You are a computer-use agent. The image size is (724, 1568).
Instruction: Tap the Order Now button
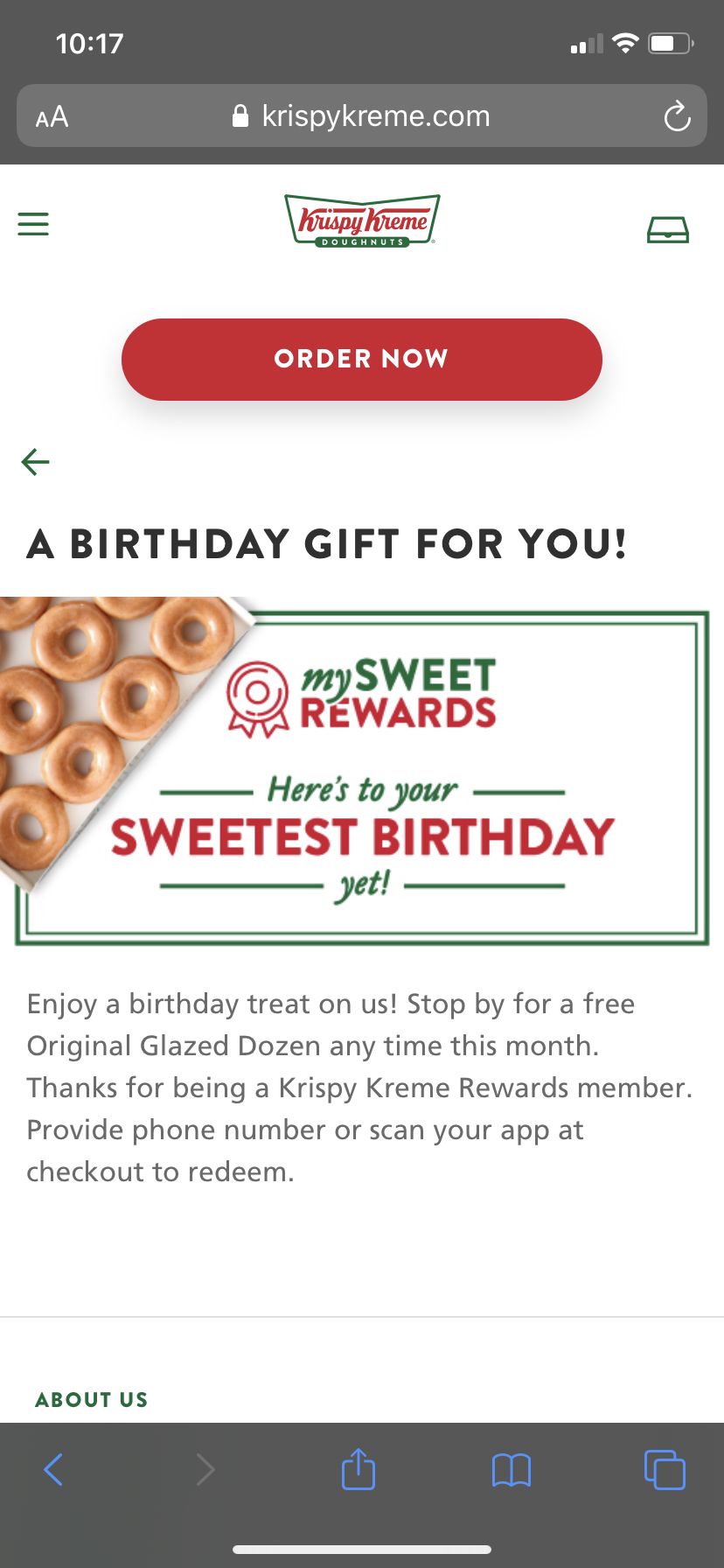[361, 360]
